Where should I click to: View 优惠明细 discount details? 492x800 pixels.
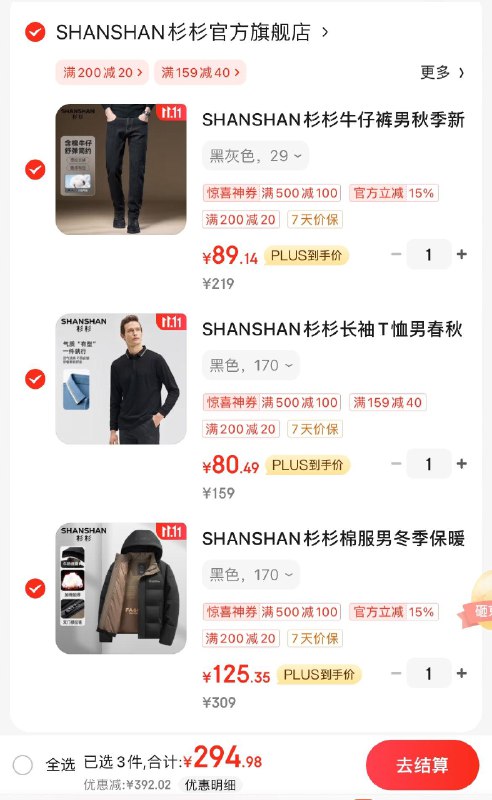pos(210,785)
